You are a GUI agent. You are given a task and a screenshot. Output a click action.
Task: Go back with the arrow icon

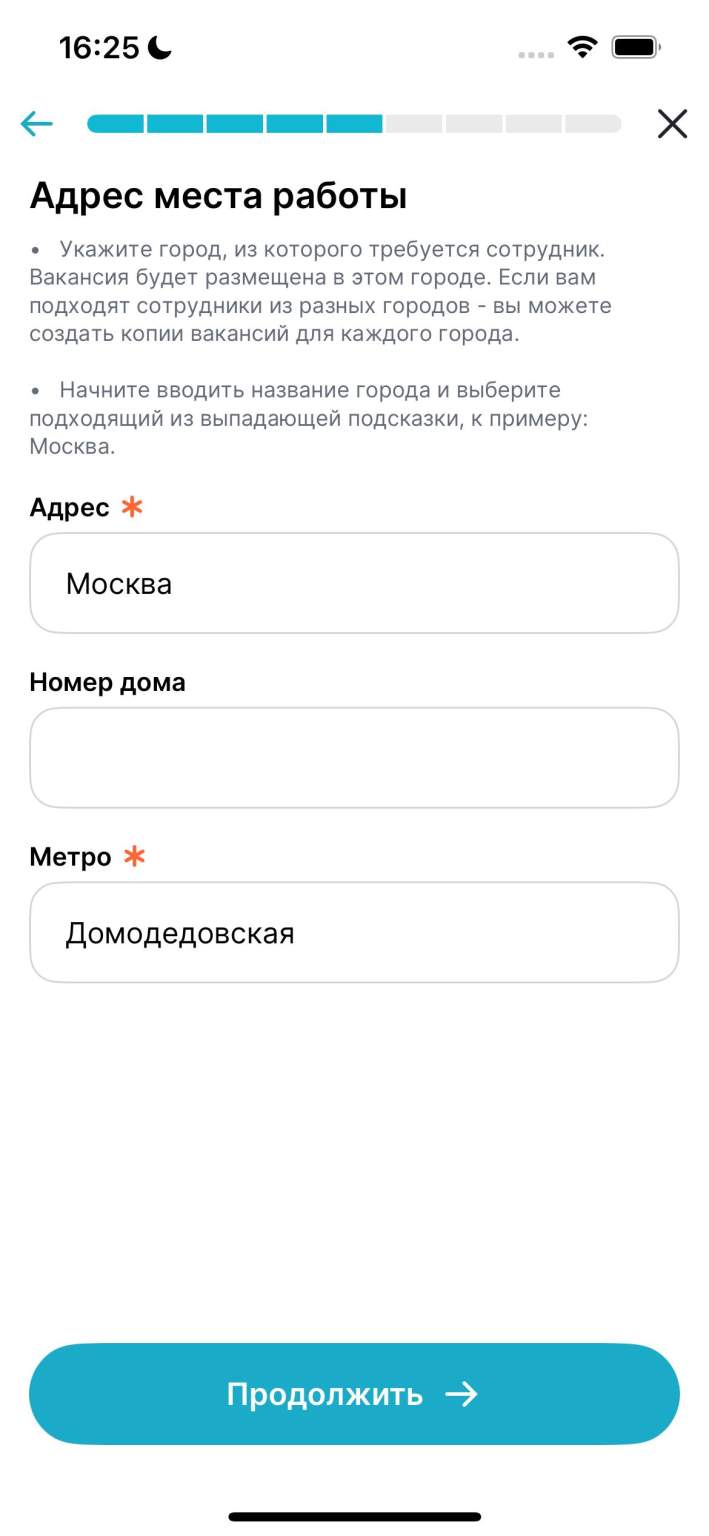click(36, 123)
